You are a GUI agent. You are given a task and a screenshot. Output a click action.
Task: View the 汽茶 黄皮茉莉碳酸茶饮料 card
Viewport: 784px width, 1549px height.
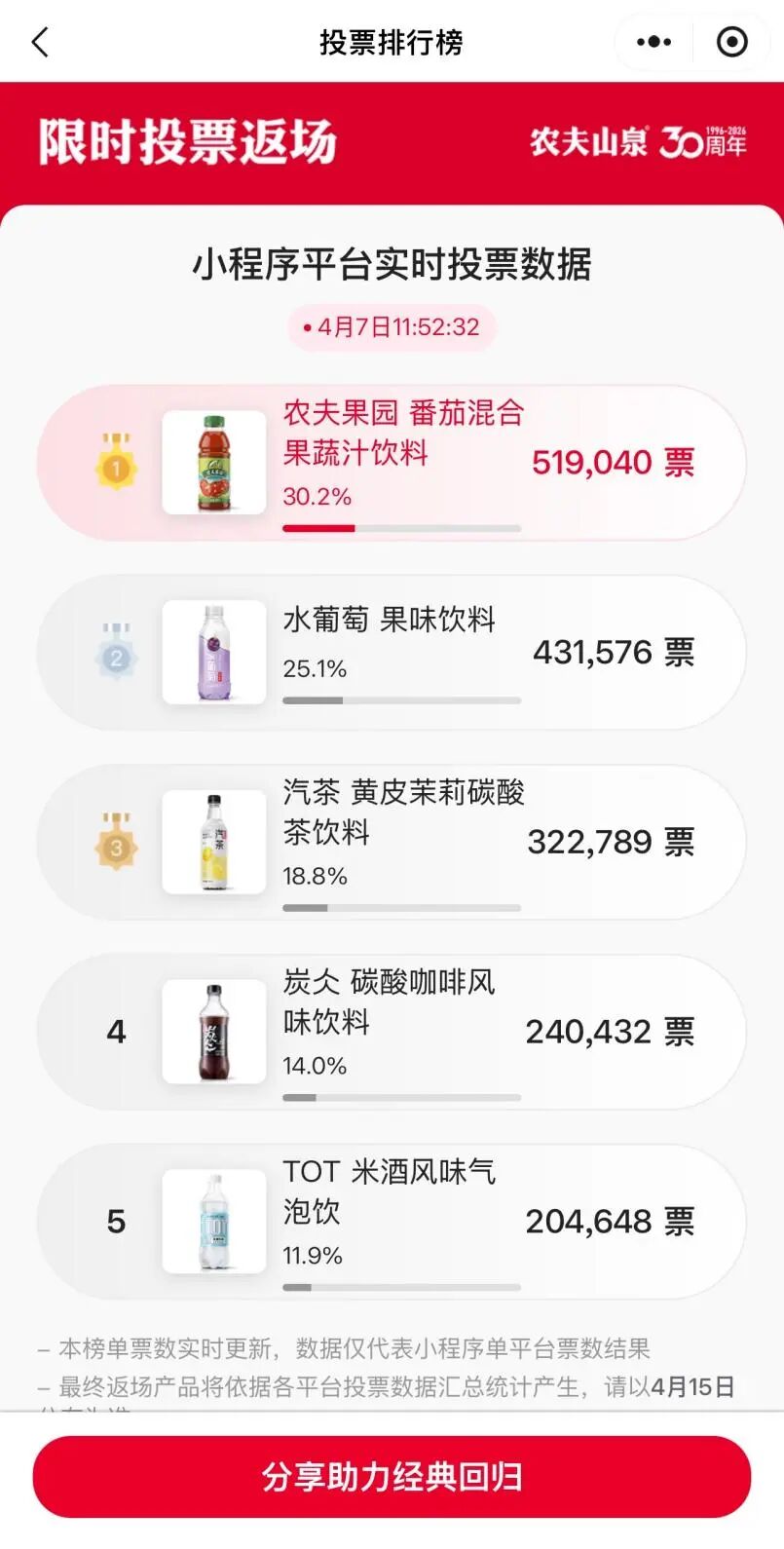click(x=392, y=842)
